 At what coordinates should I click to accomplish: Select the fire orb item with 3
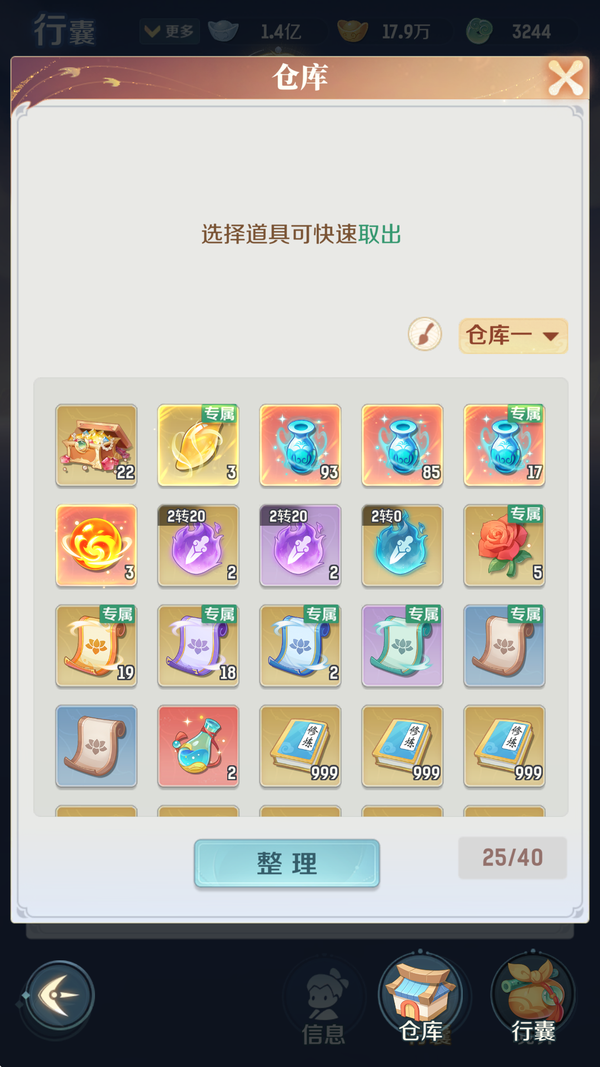point(97,546)
